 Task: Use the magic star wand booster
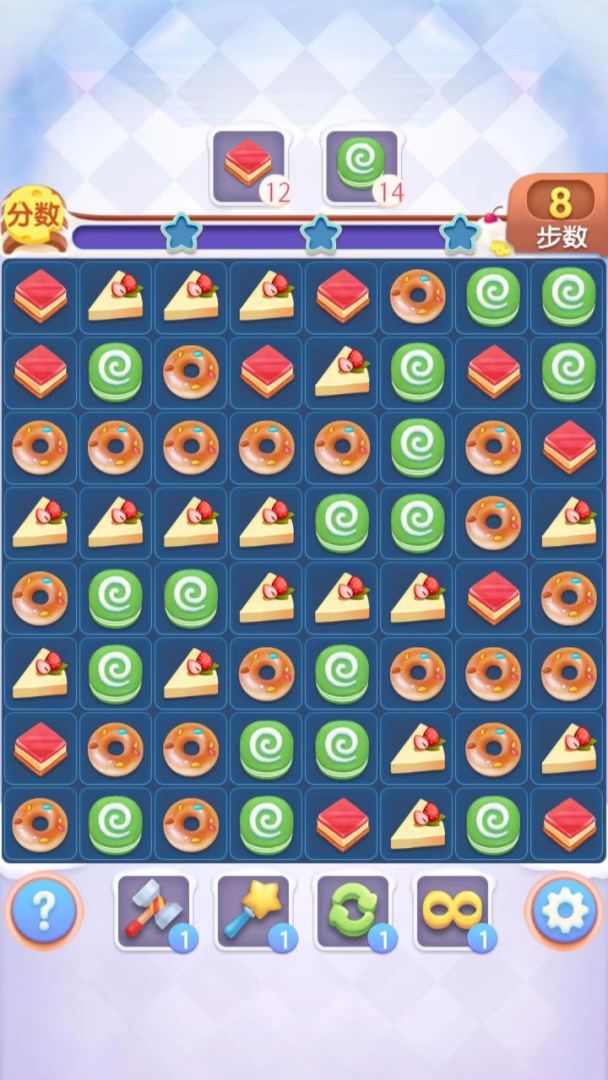(x=253, y=910)
